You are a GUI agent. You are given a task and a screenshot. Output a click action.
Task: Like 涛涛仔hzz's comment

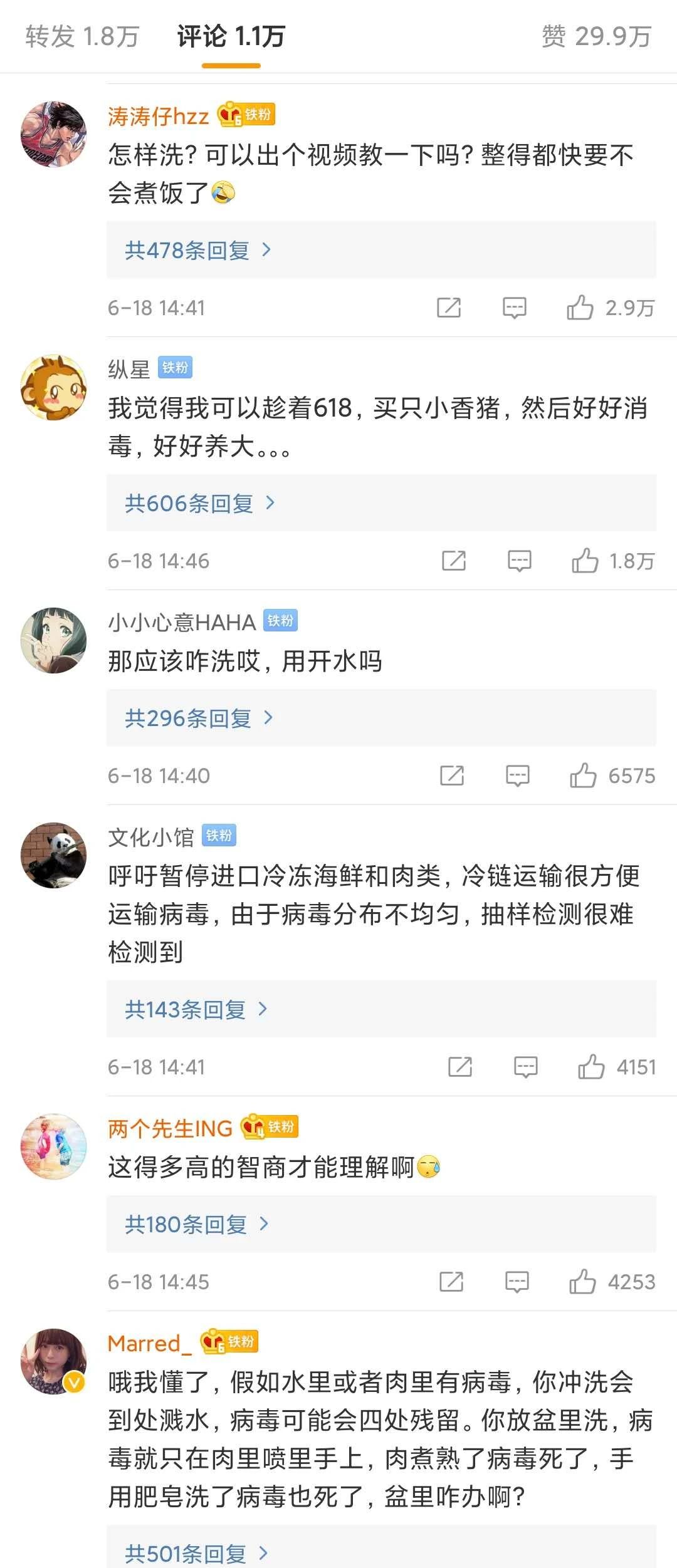(x=580, y=308)
